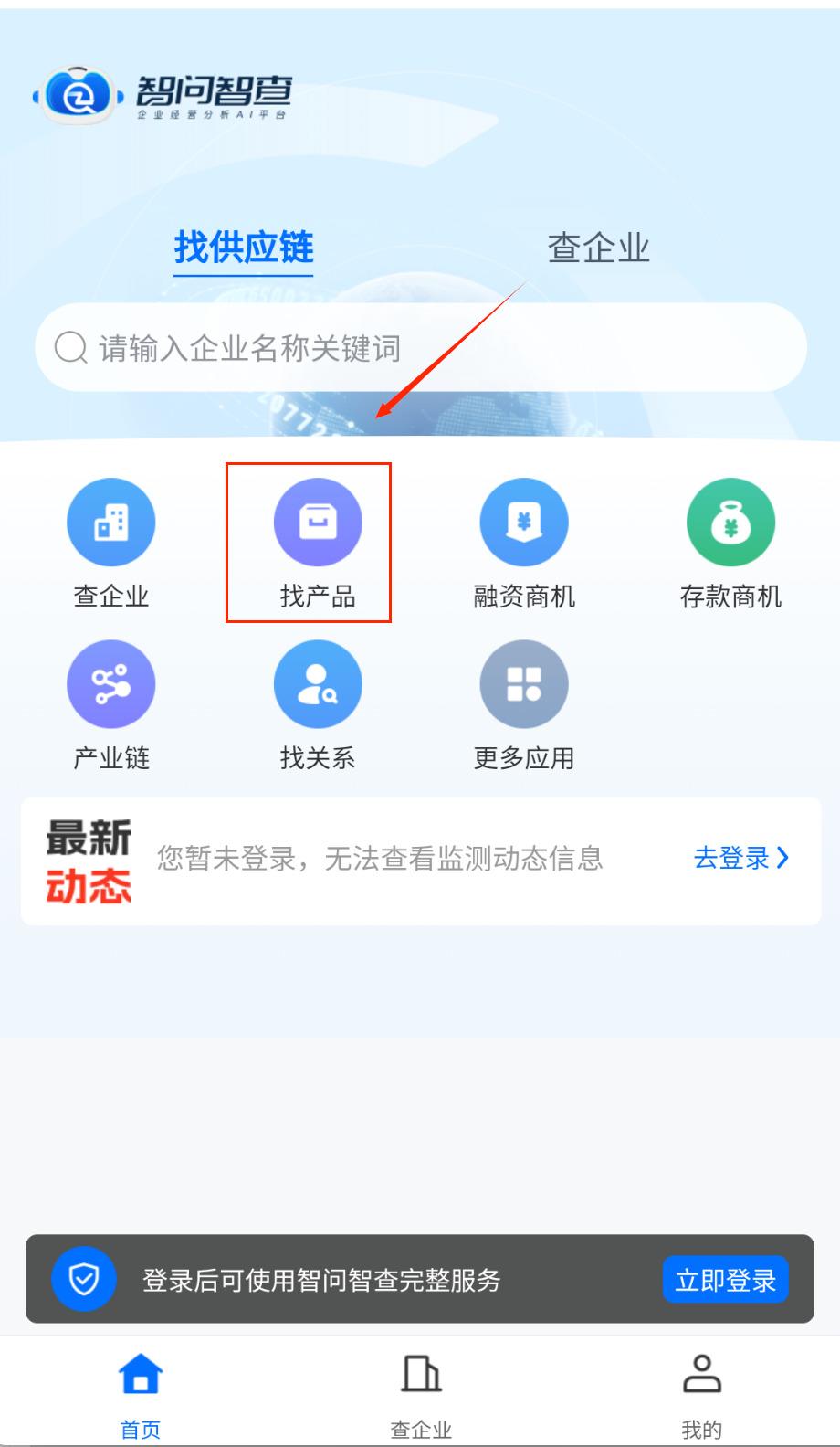This screenshot has height=1447, width=840.
Task: Switch to the 找供应链 tab
Action: point(244,248)
